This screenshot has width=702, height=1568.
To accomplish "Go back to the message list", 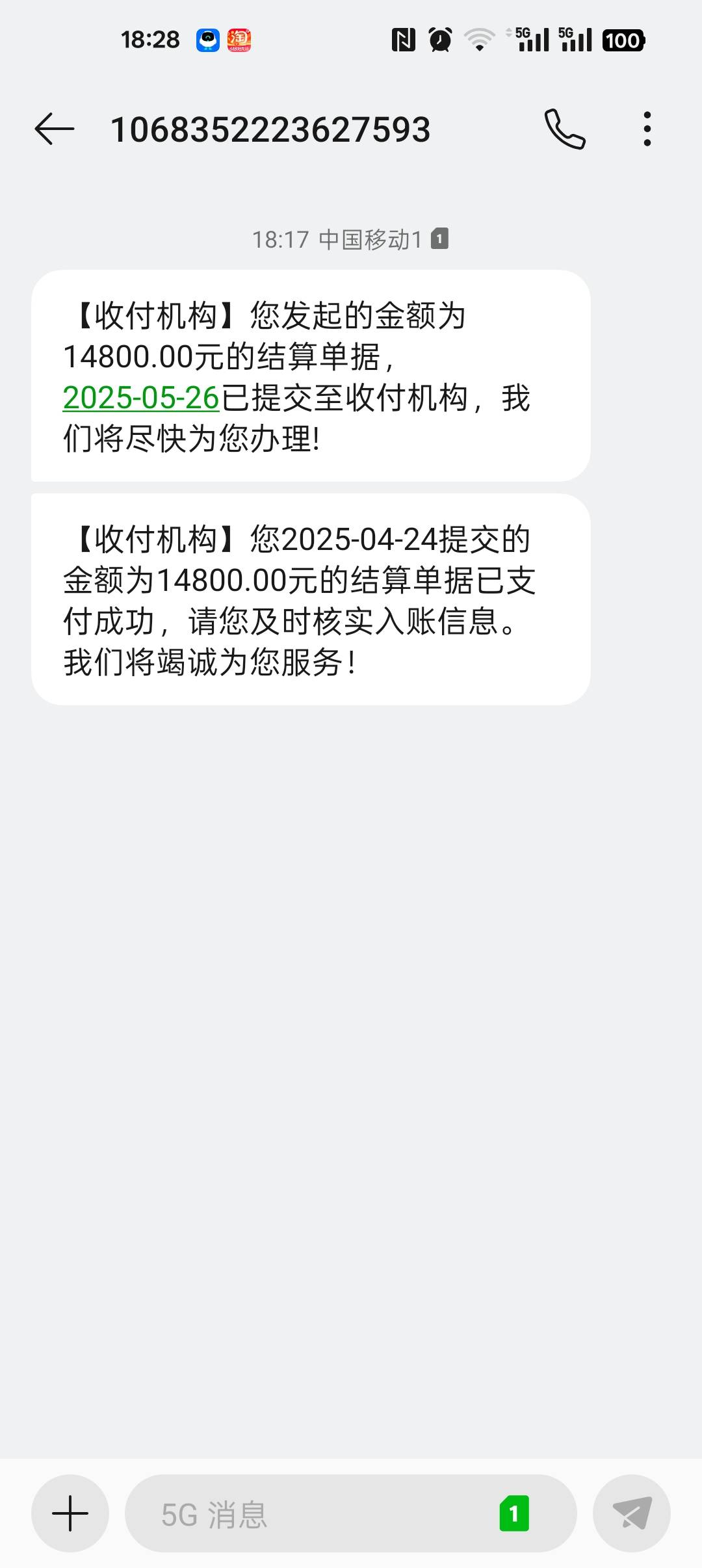I will point(55,129).
